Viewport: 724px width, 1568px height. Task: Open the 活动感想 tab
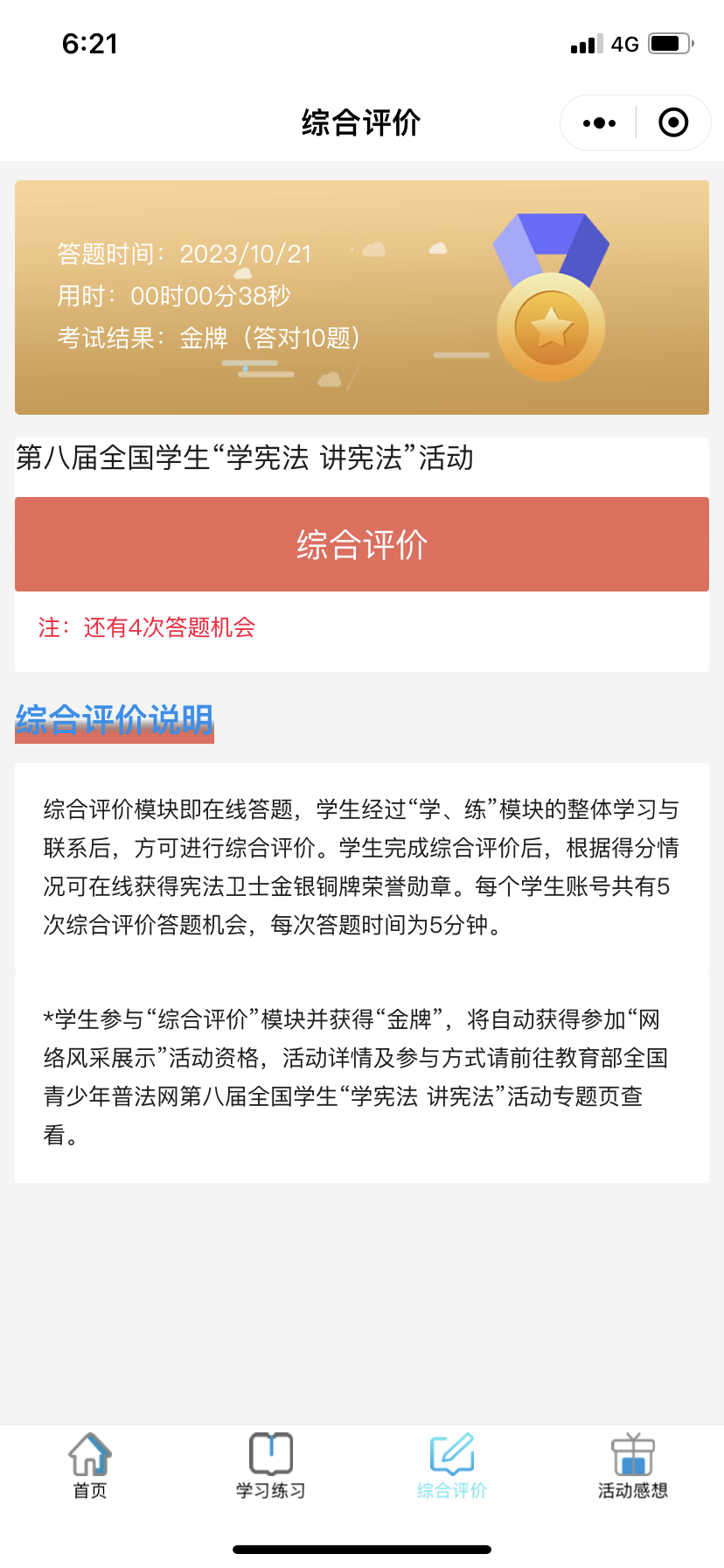633,1466
